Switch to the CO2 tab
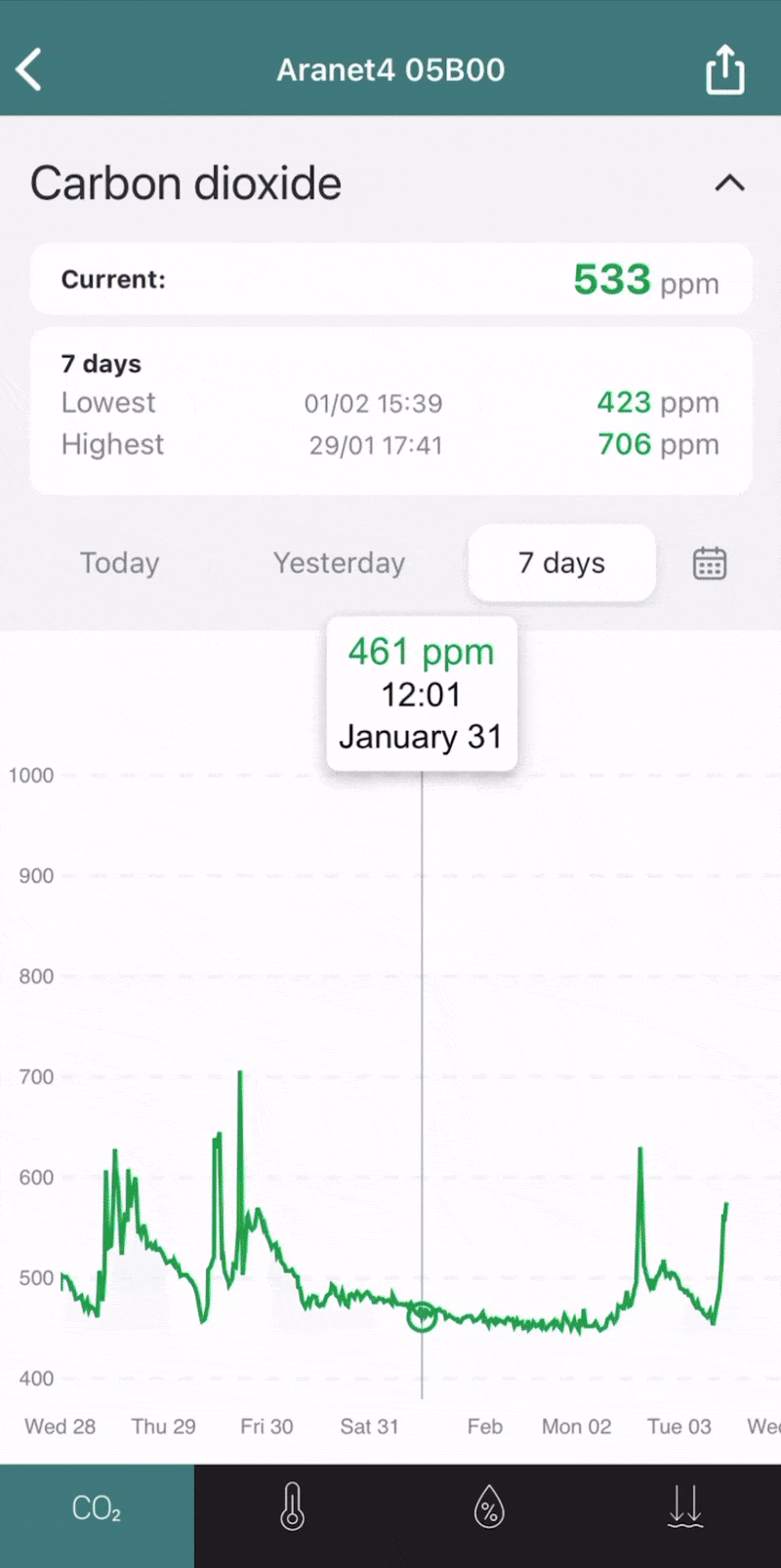Screen dimensions: 781x1568 click(x=97, y=1508)
